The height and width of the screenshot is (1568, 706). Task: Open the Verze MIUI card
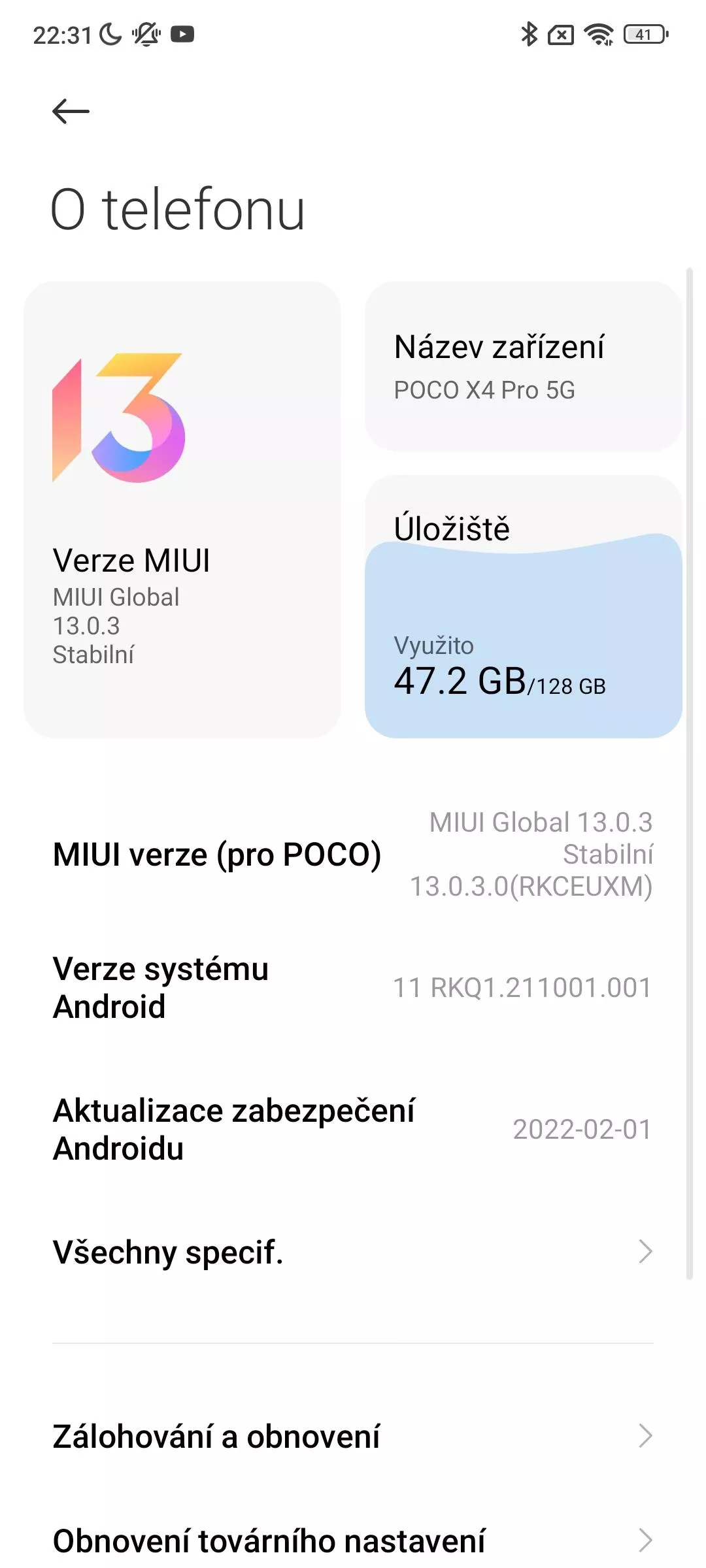click(182, 510)
